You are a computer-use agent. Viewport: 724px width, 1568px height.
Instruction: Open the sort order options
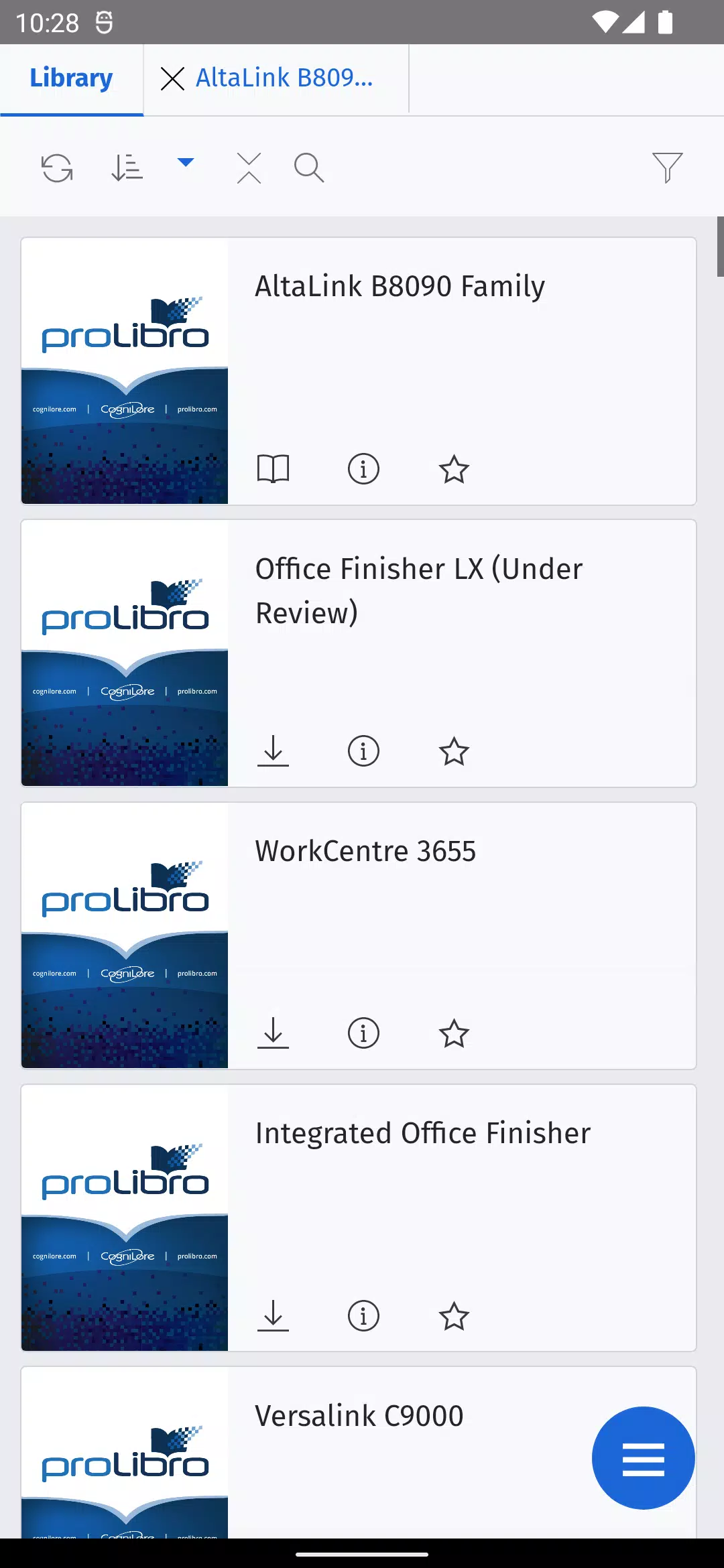(127, 168)
